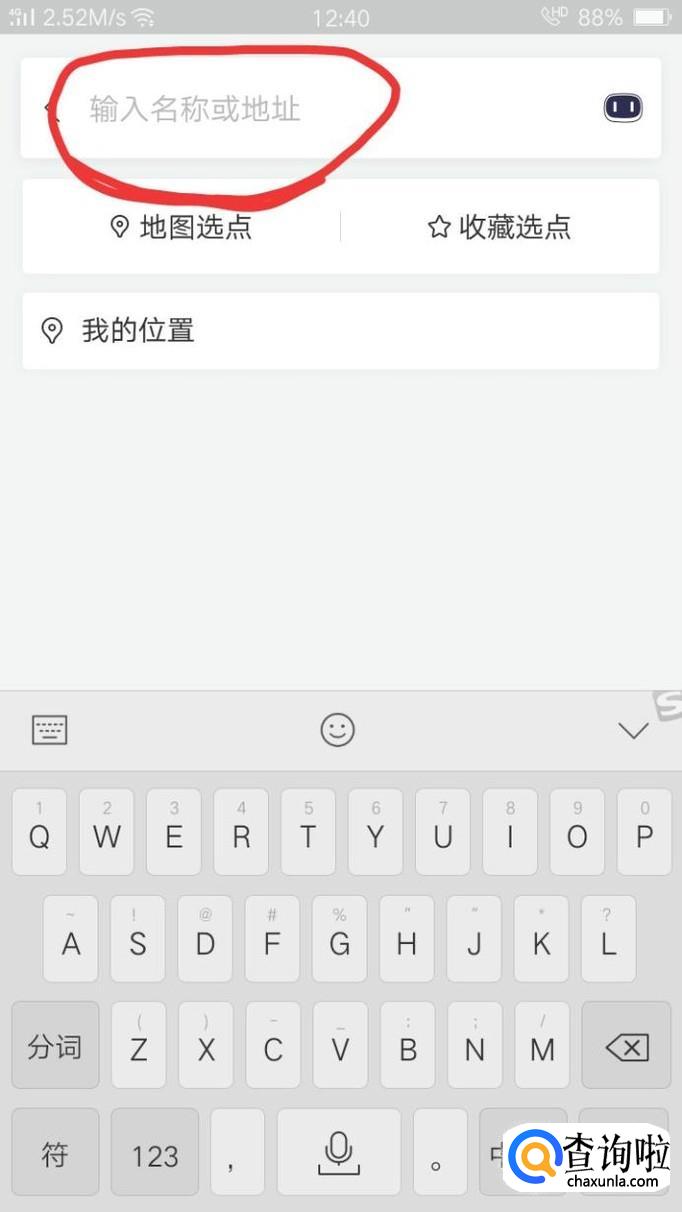Open the keyboard settings icon
This screenshot has width=682, height=1212.
50,730
